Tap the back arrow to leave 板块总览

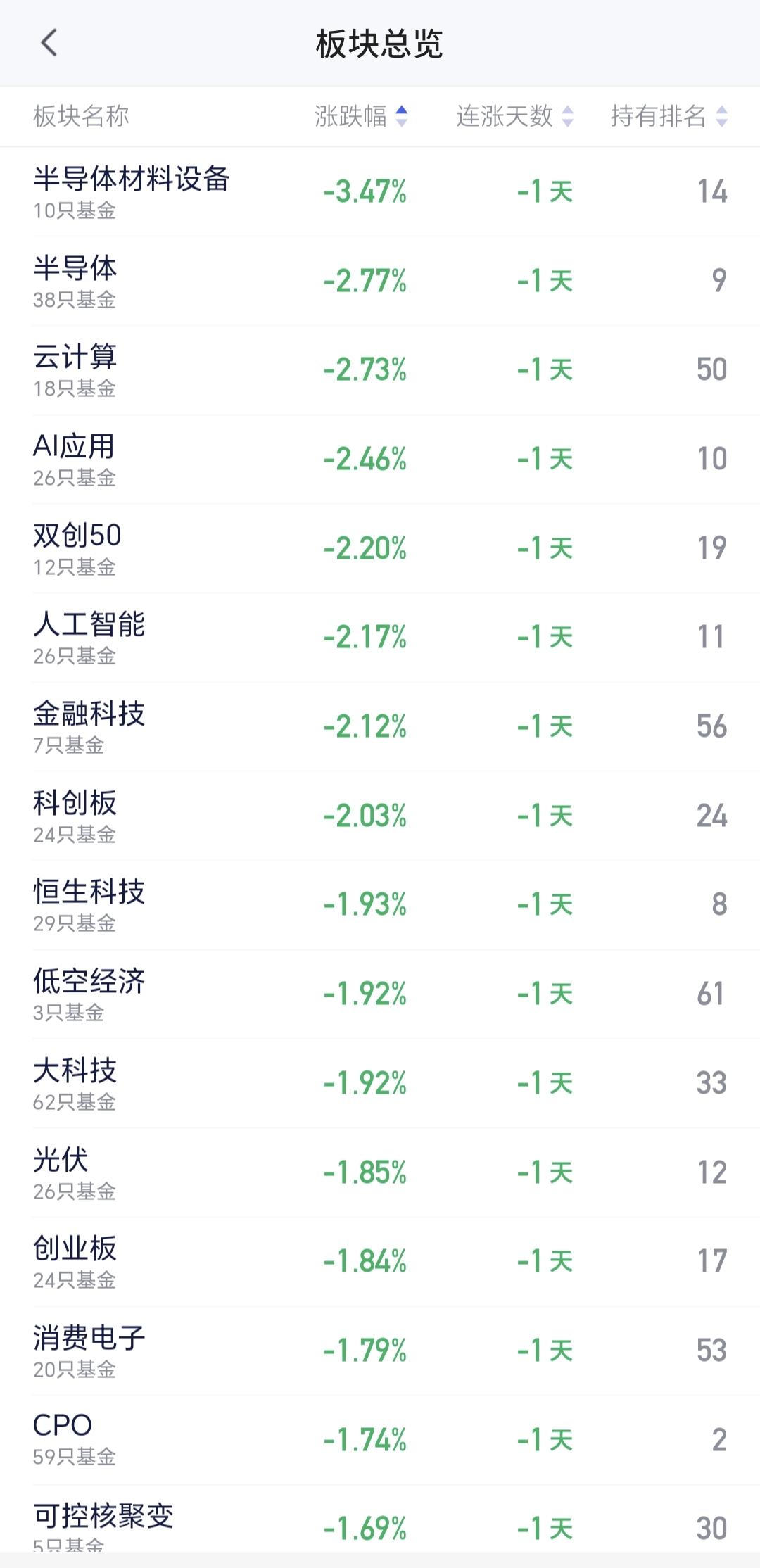click(48, 44)
